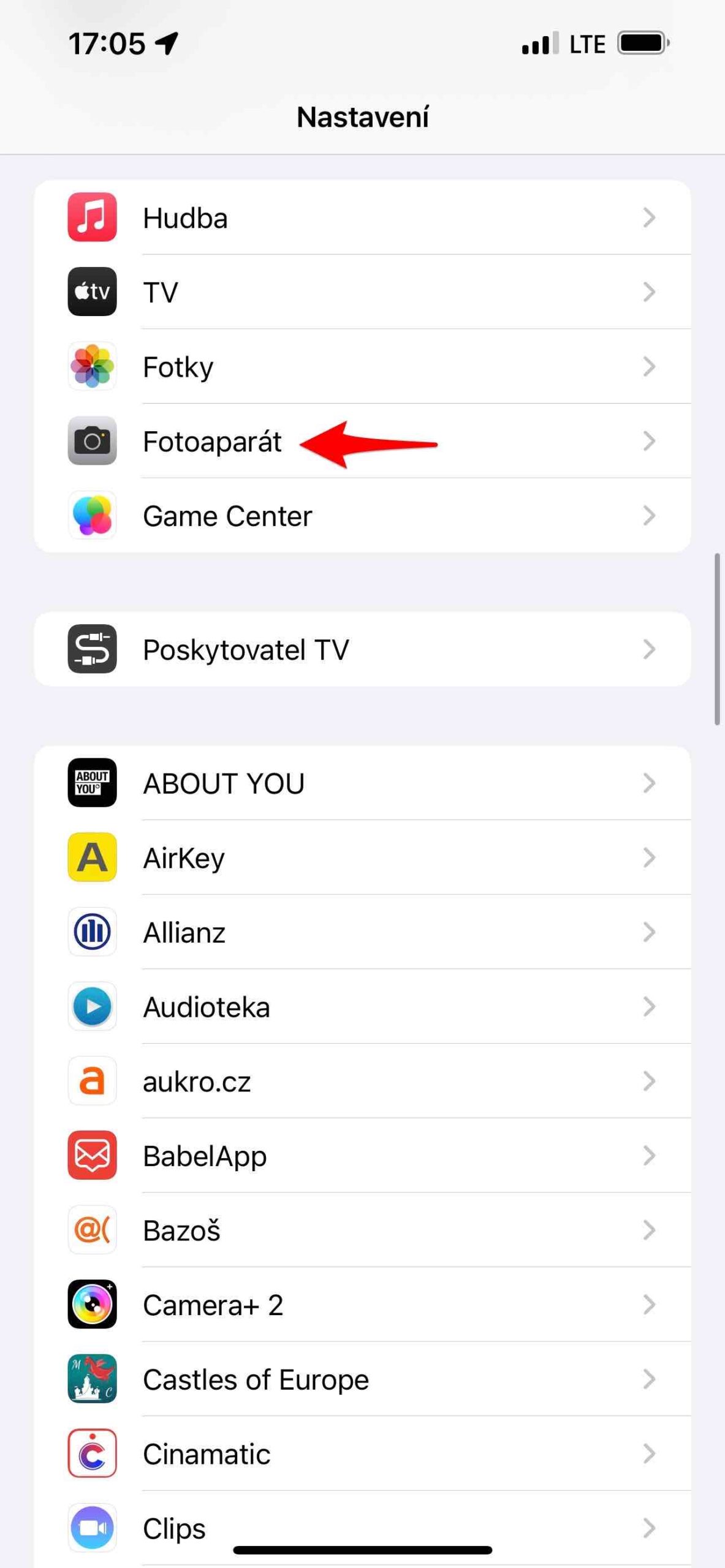Select Castles of Europe row
The image size is (725, 1568).
click(x=362, y=1379)
